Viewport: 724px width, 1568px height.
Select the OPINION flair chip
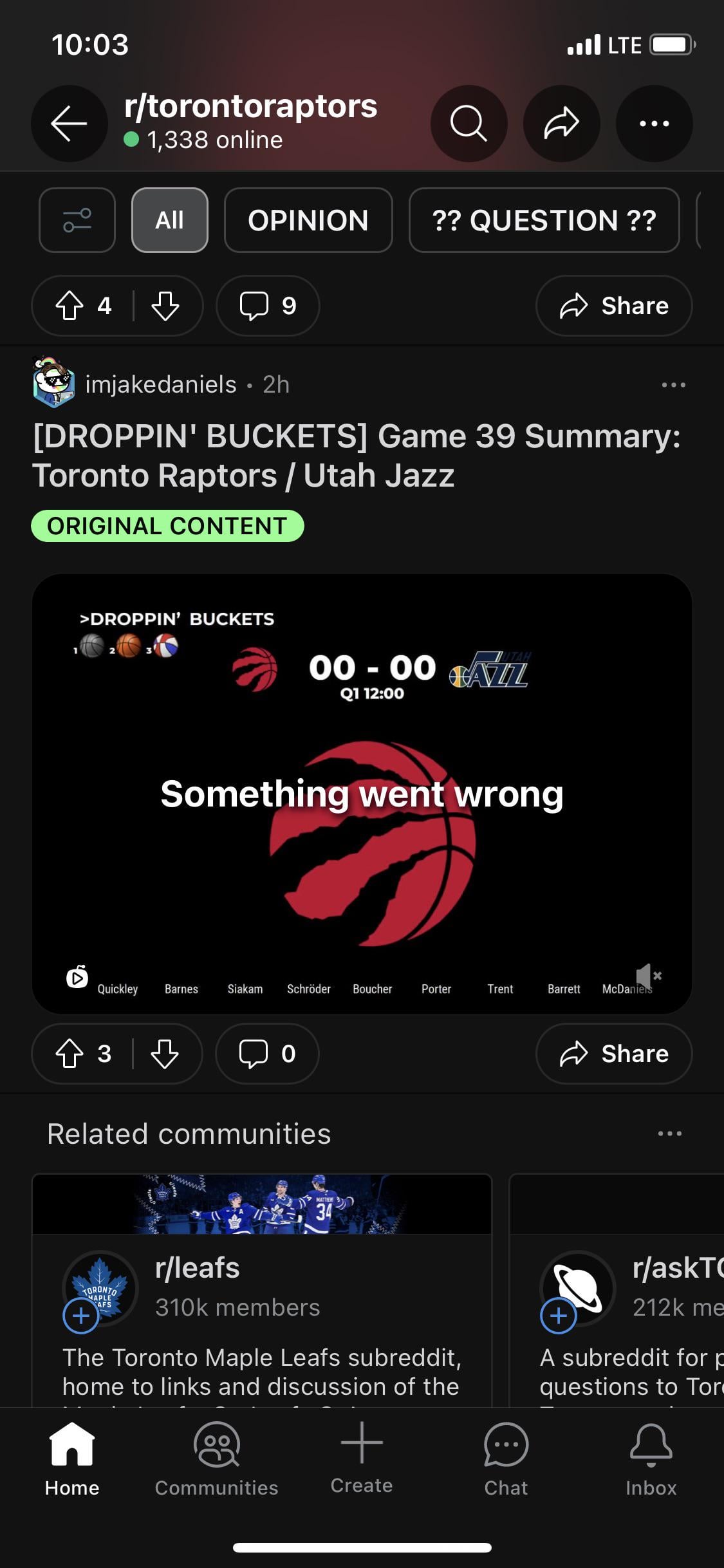[308, 220]
